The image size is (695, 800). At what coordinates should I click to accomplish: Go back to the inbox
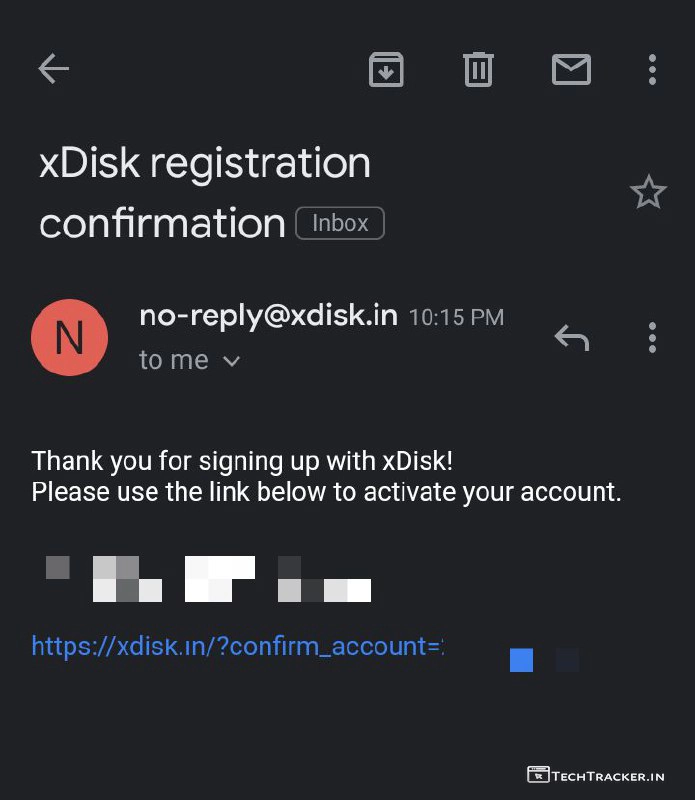tap(53, 69)
